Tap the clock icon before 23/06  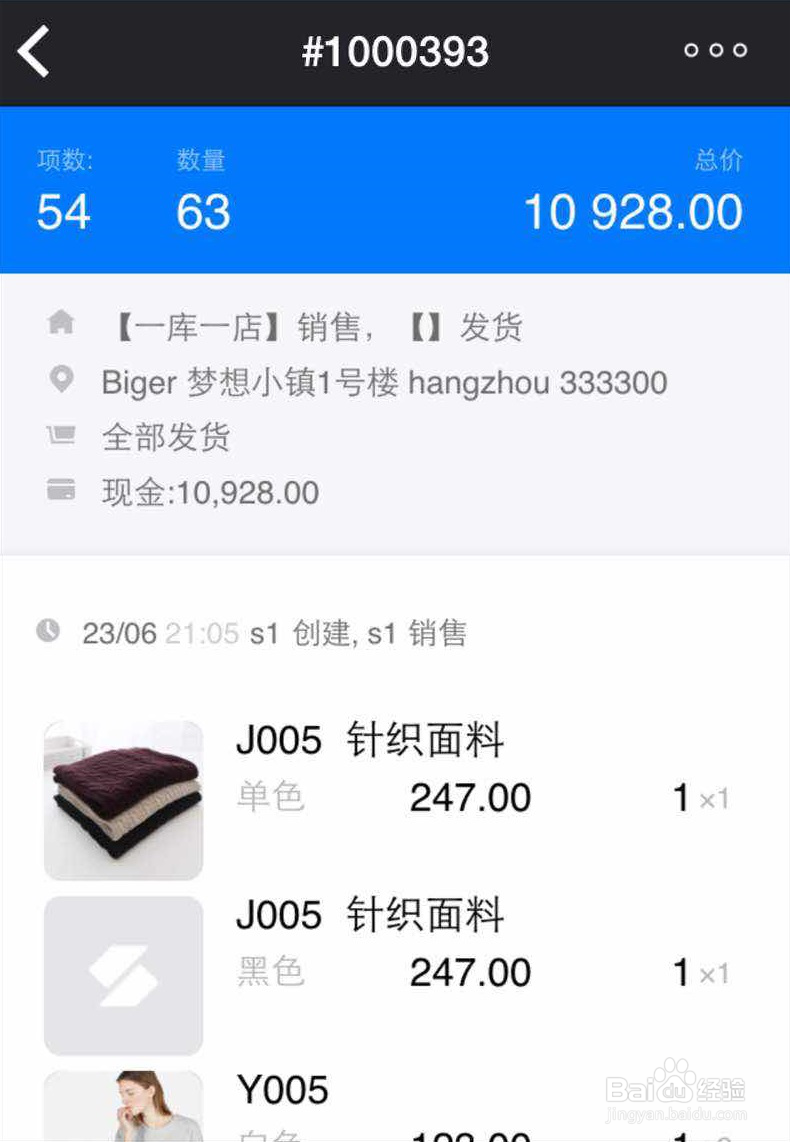click(x=48, y=632)
